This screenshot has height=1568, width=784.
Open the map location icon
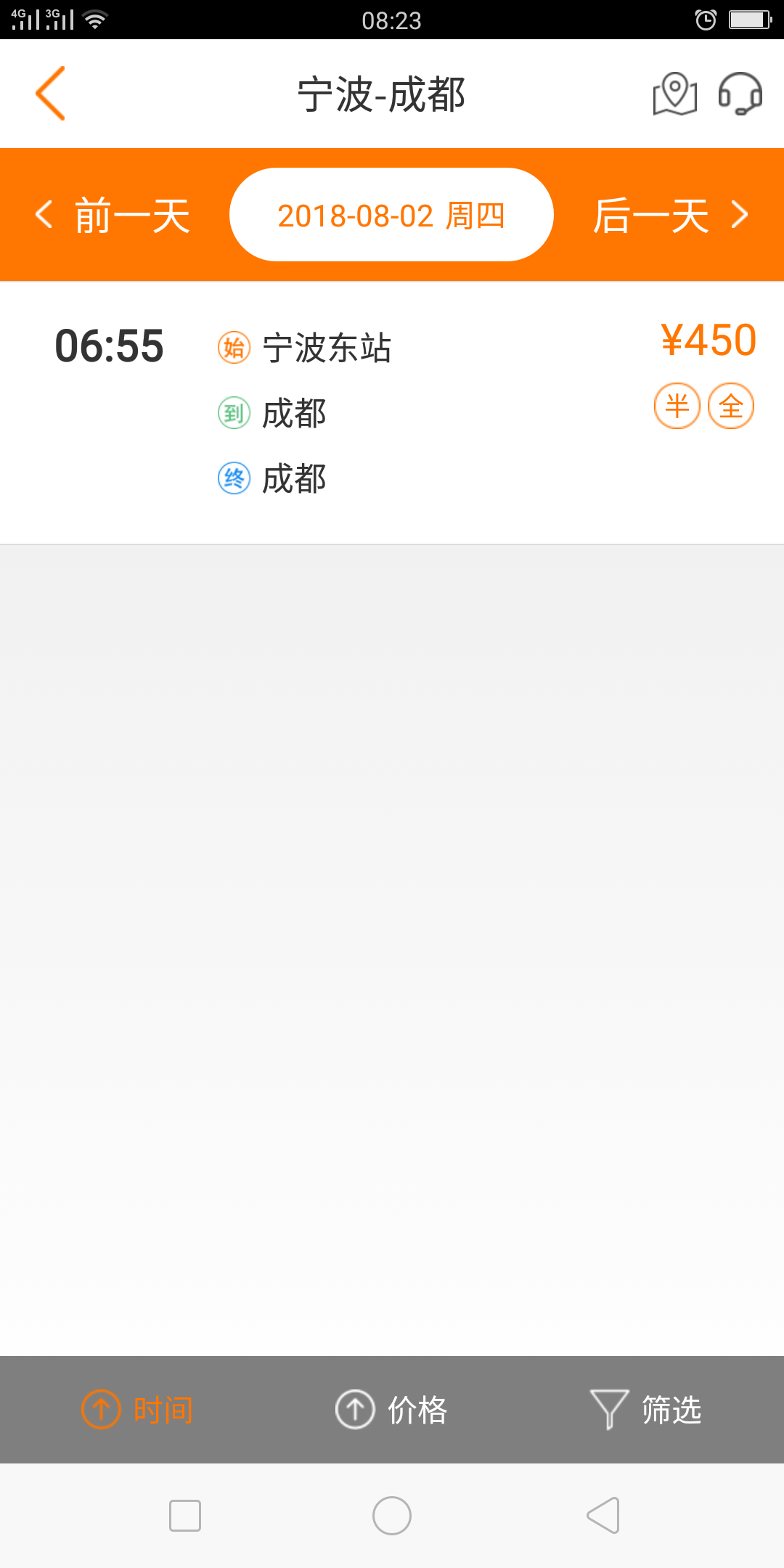pyautogui.click(x=675, y=94)
